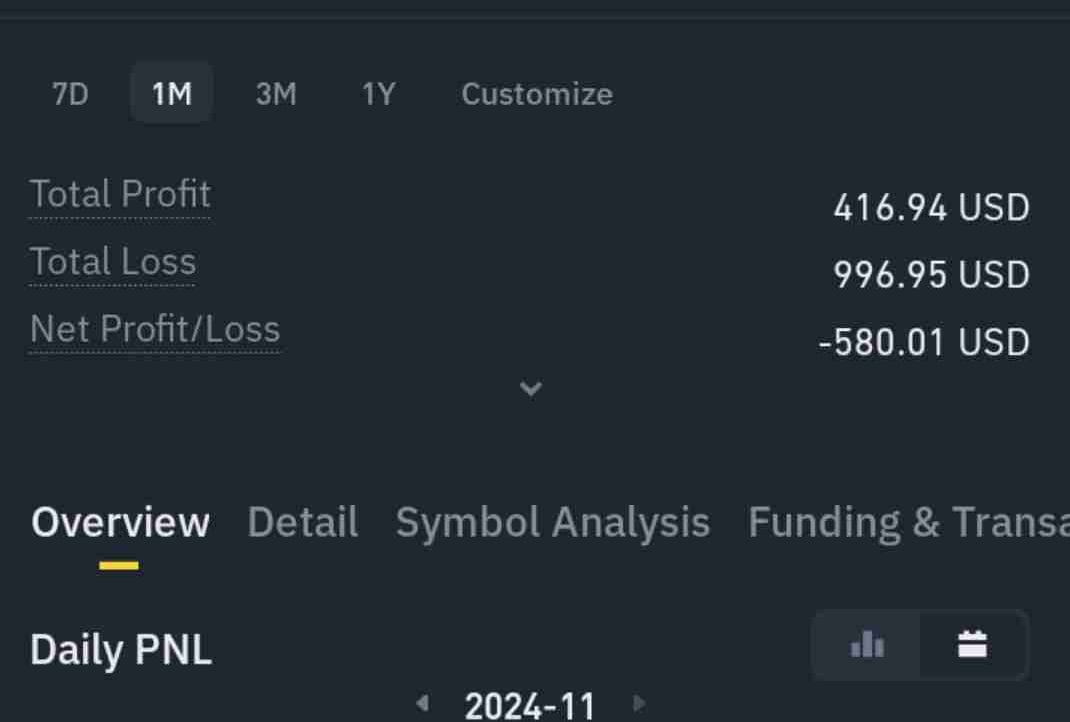Switch to the Overview tab
Screen dimensions: 1070x722
120,523
